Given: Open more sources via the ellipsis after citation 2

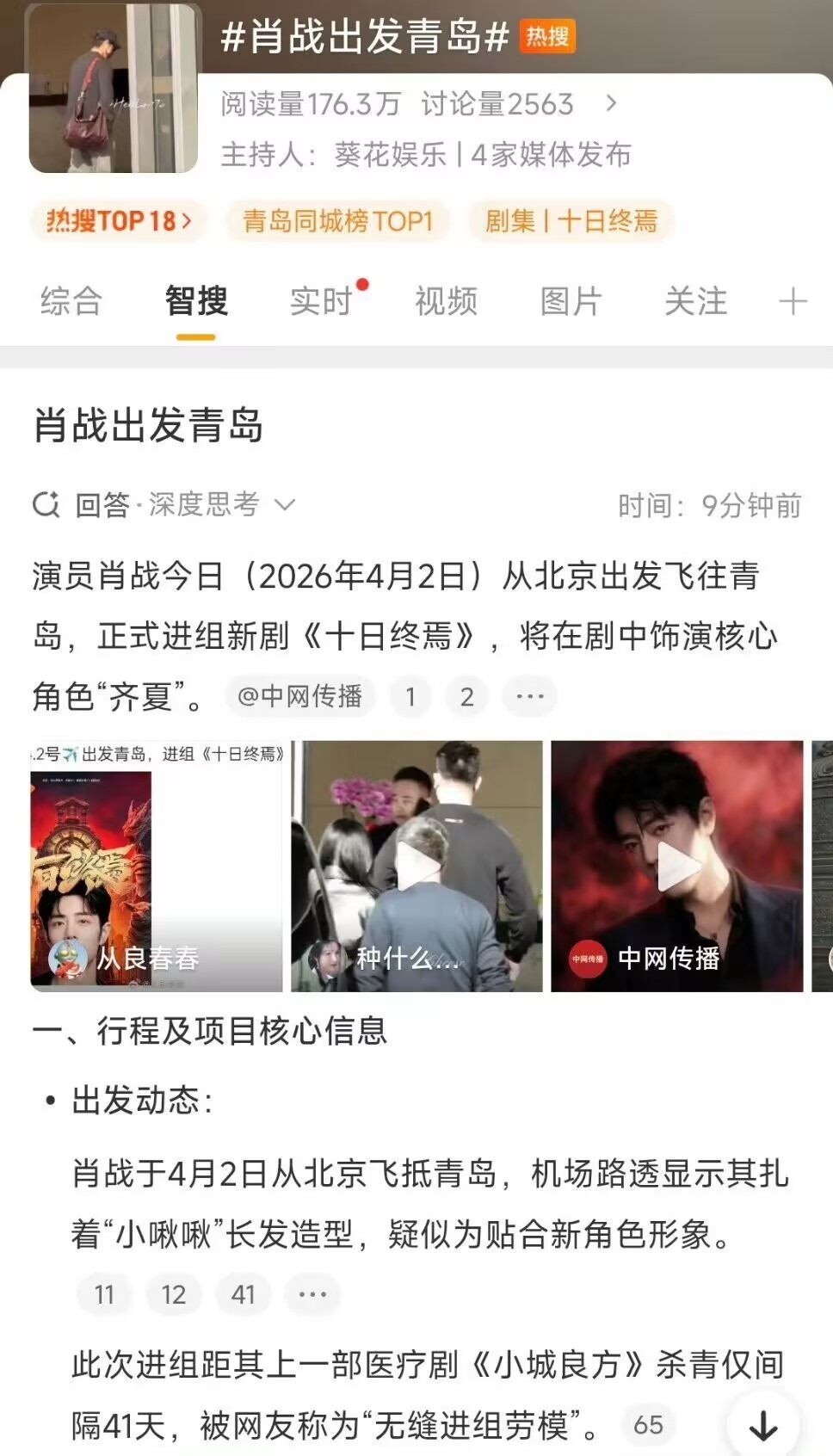Looking at the screenshot, I should pyautogui.click(x=530, y=696).
